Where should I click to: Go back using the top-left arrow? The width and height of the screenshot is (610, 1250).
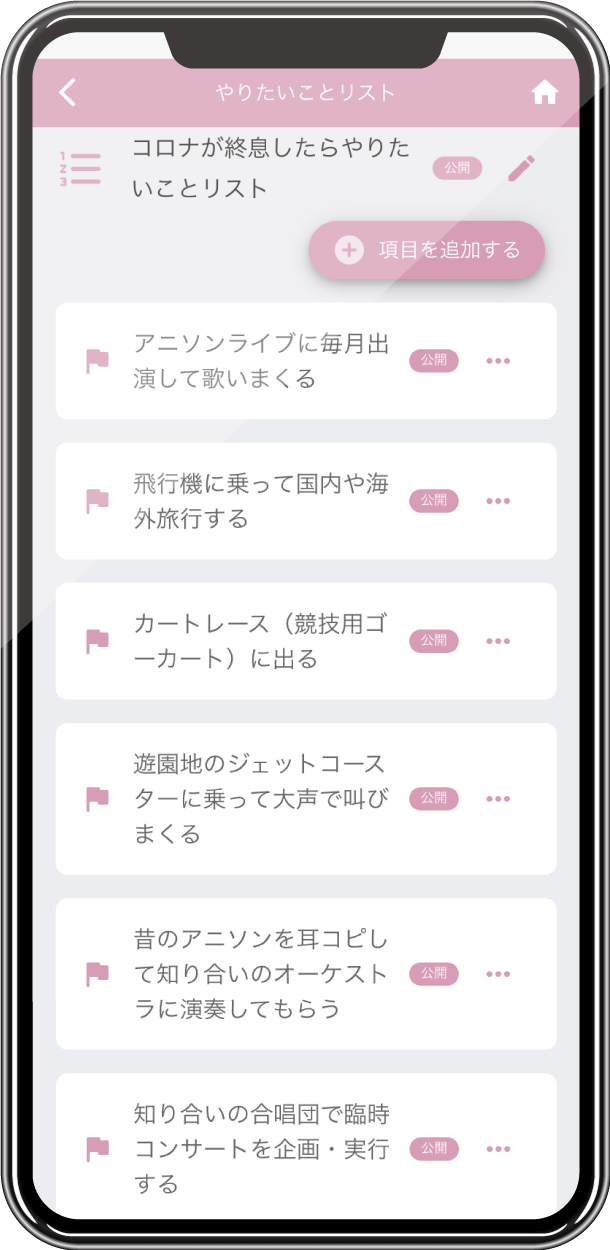click(x=67, y=93)
